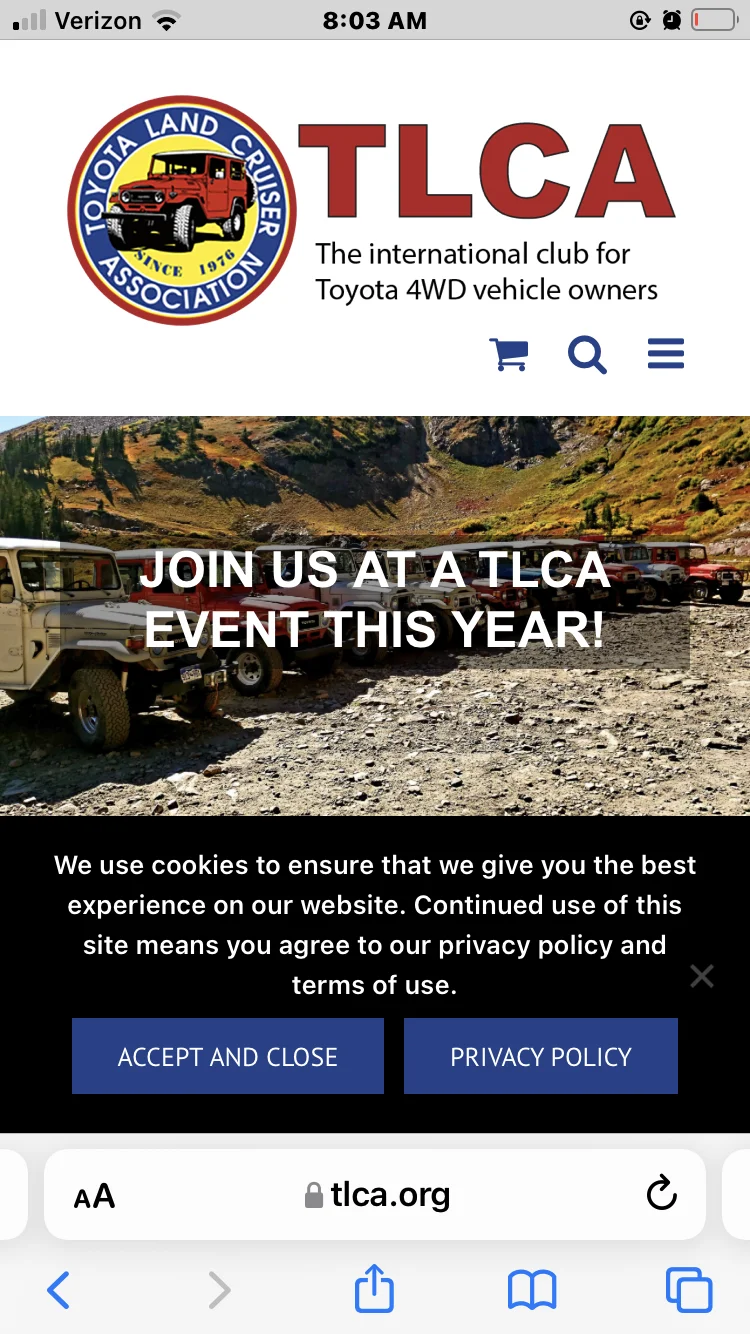Go back to the previous page
The image size is (750, 1334).
point(59,1290)
